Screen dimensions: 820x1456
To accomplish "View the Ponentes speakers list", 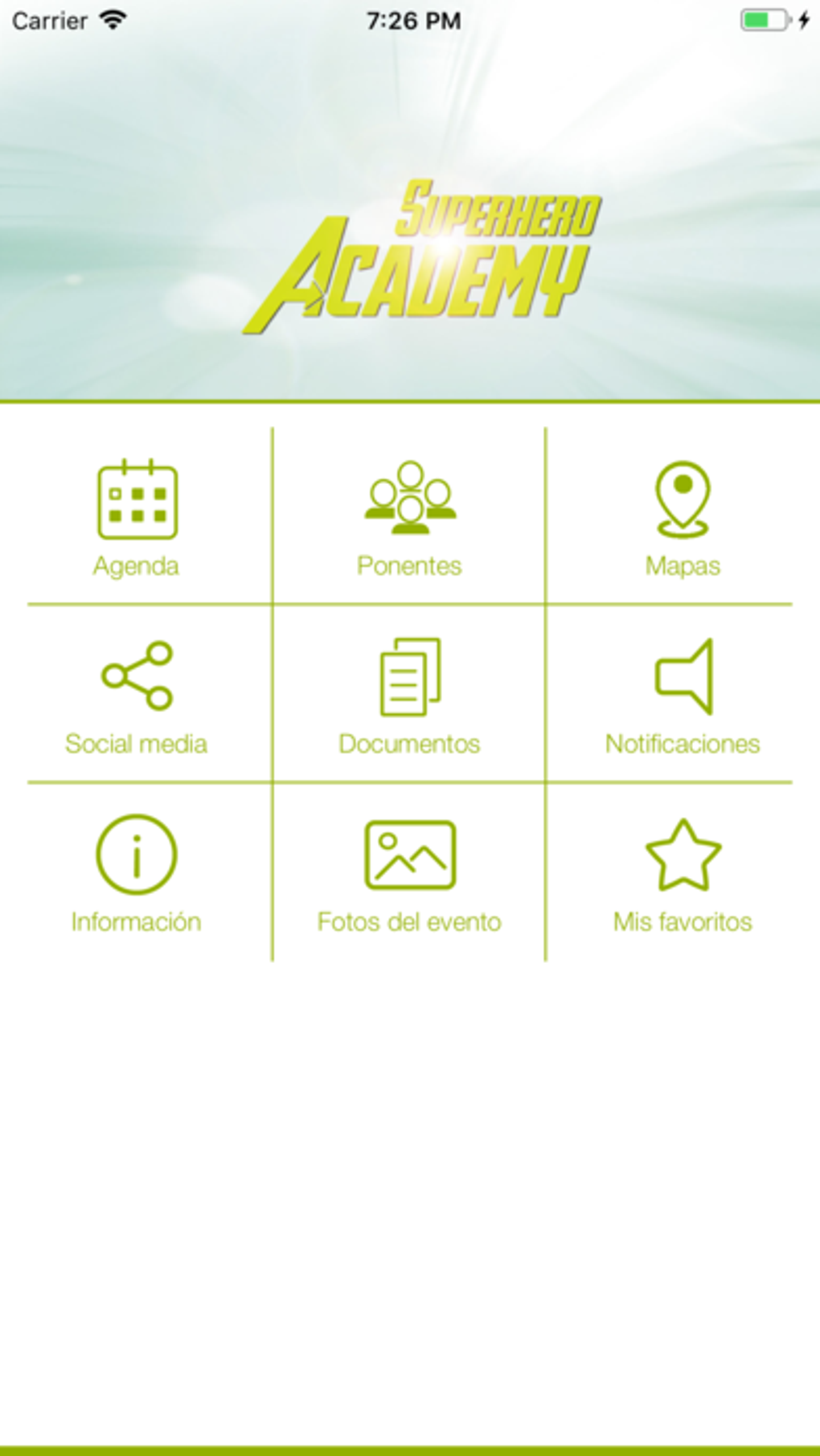I will 410,517.
